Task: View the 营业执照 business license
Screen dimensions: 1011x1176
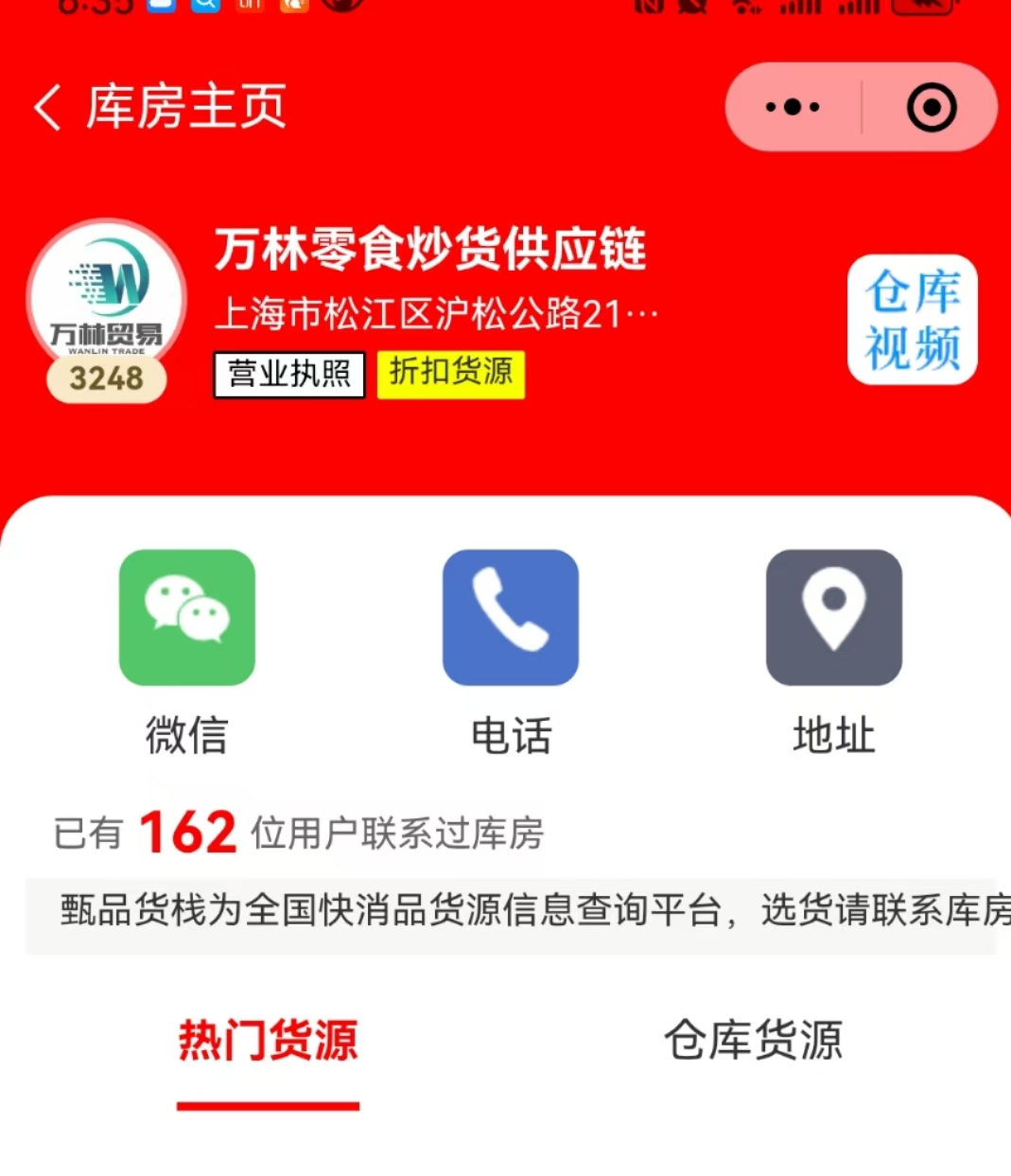Action: [288, 375]
